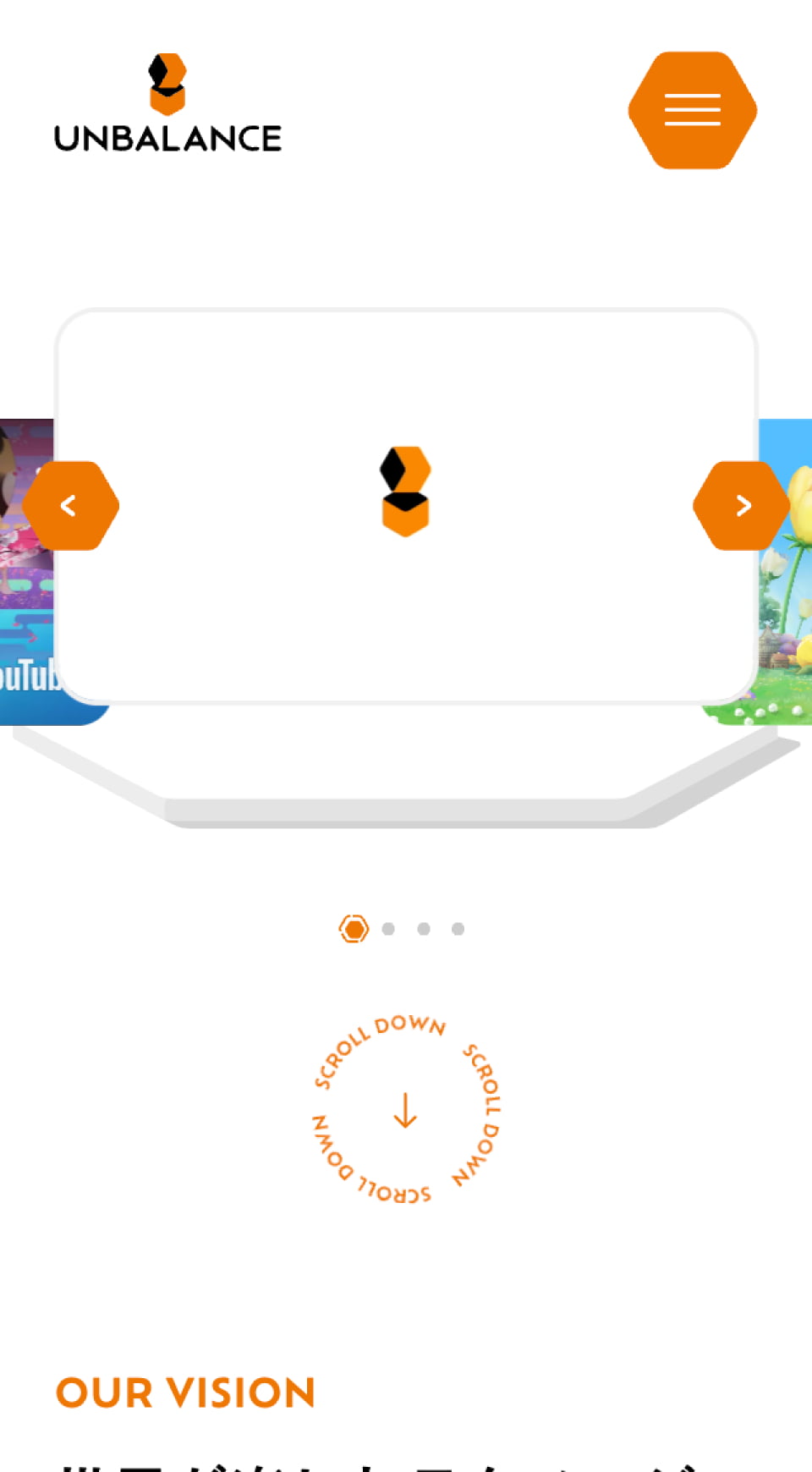This screenshot has width=812, height=1472.
Task: Advance to the next carousel slide
Action: (x=742, y=506)
